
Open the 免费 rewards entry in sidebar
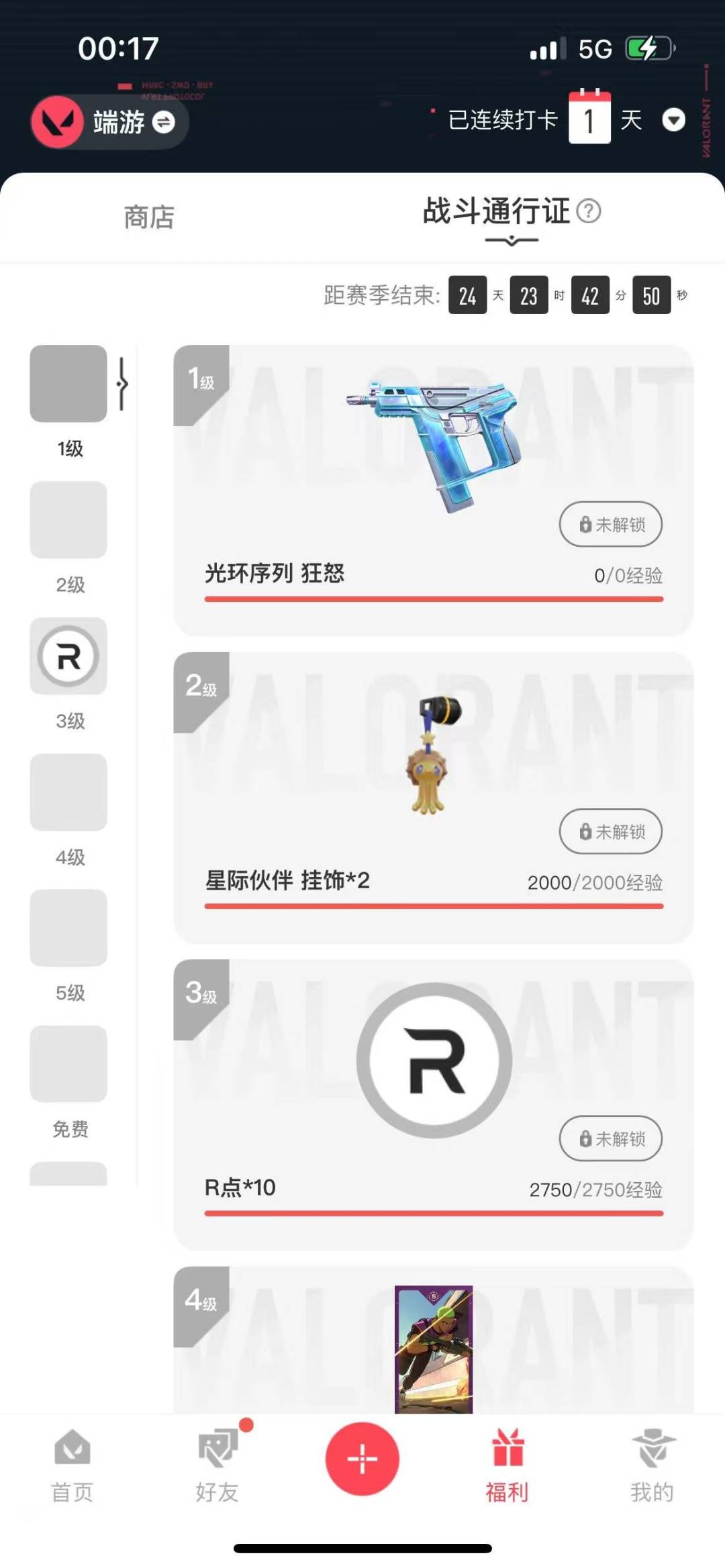68,1065
